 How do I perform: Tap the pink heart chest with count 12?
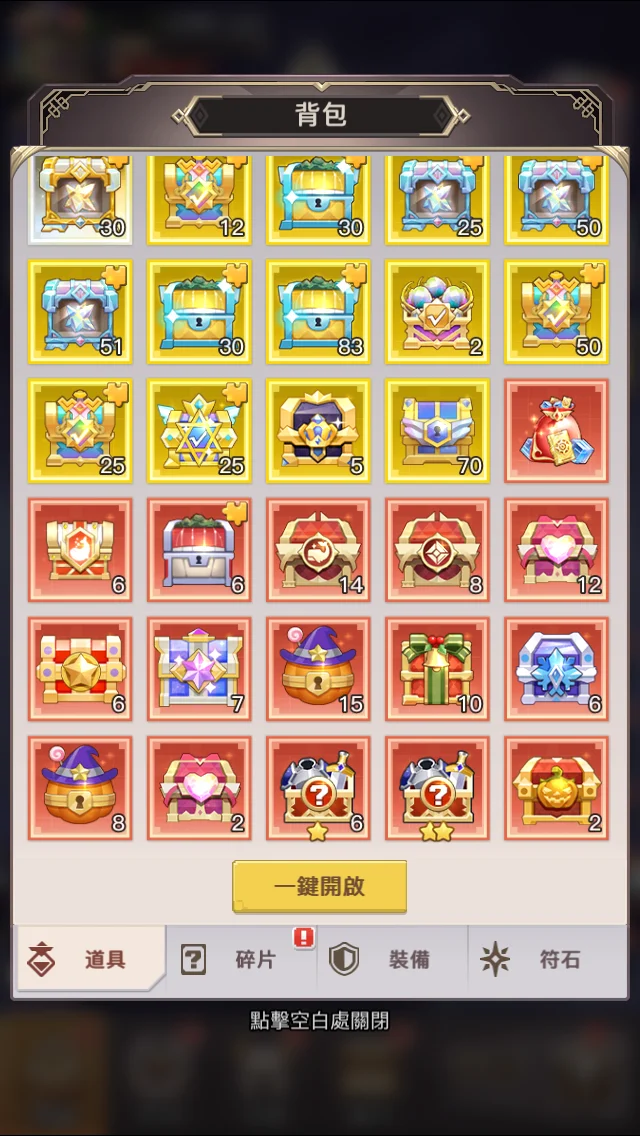coord(557,550)
